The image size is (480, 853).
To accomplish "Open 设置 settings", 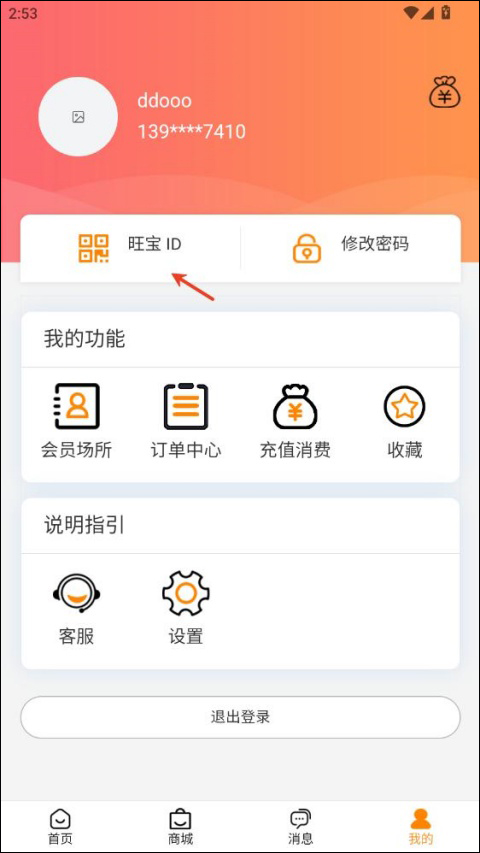I will point(186,608).
